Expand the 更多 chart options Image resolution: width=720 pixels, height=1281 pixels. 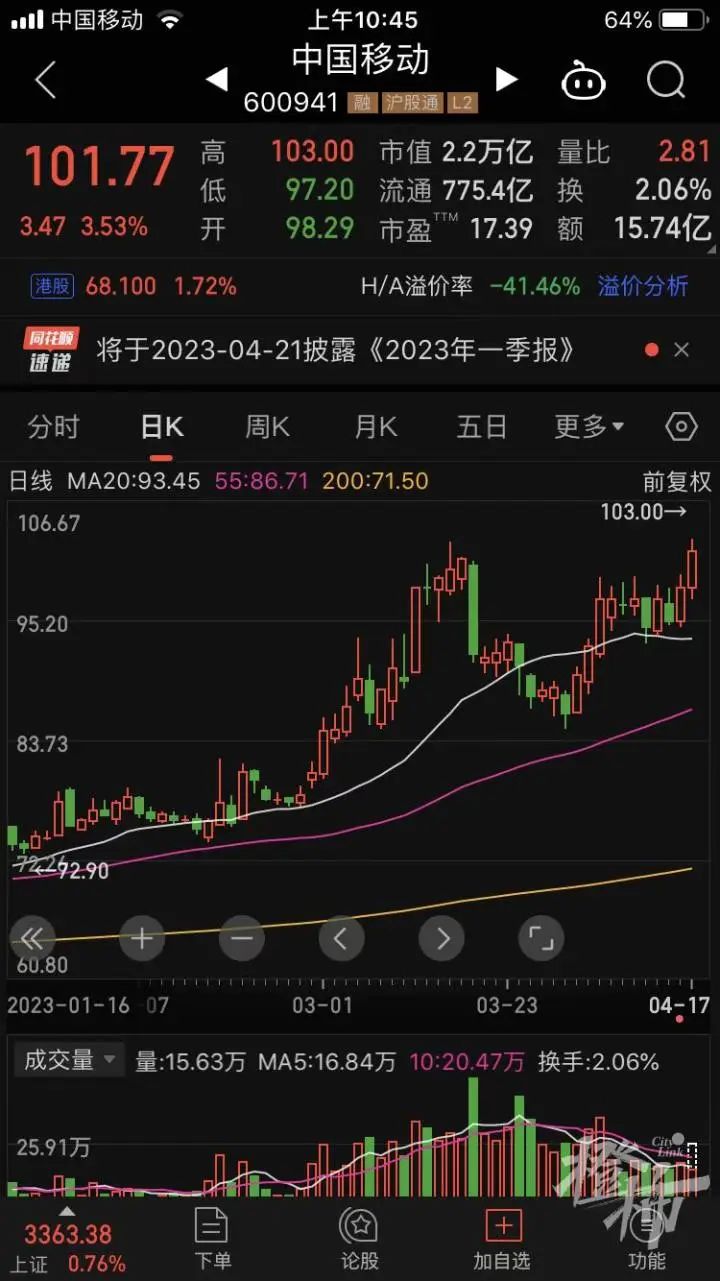[x=589, y=427]
